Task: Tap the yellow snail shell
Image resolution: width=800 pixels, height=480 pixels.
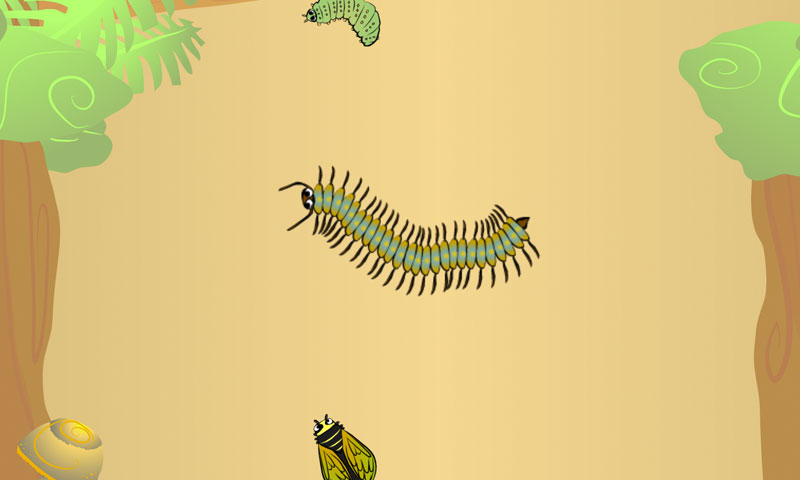Action: click(x=62, y=450)
